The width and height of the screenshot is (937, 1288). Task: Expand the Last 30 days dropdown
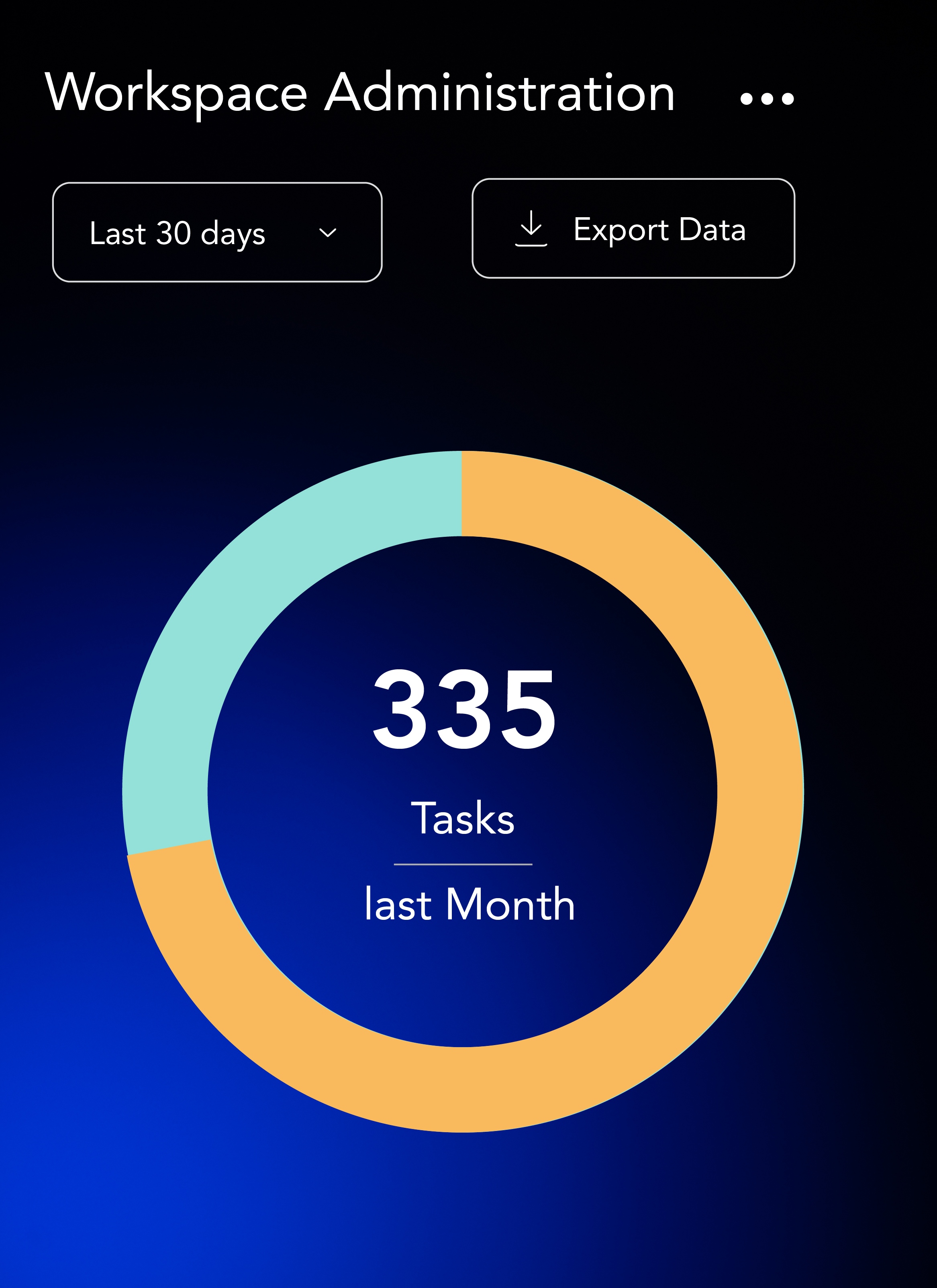coord(217,232)
